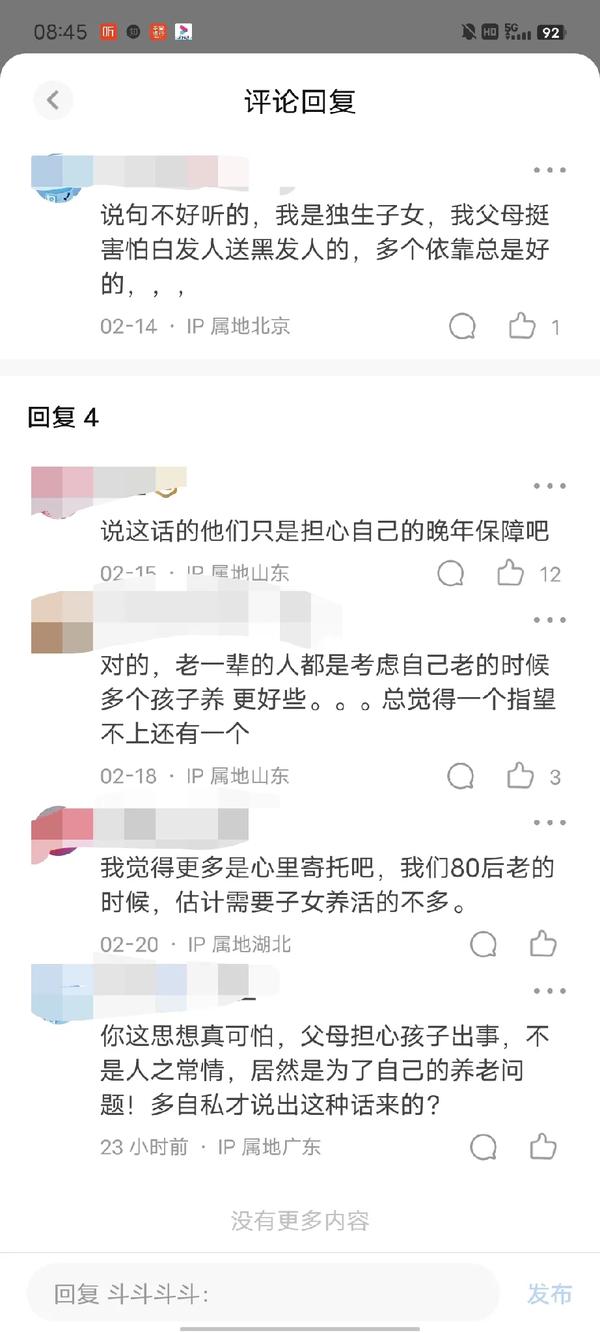Like the 晚年保障 reply with 12 likes
Viewport: 600px width, 1333px height.
(x=511, y=573)
